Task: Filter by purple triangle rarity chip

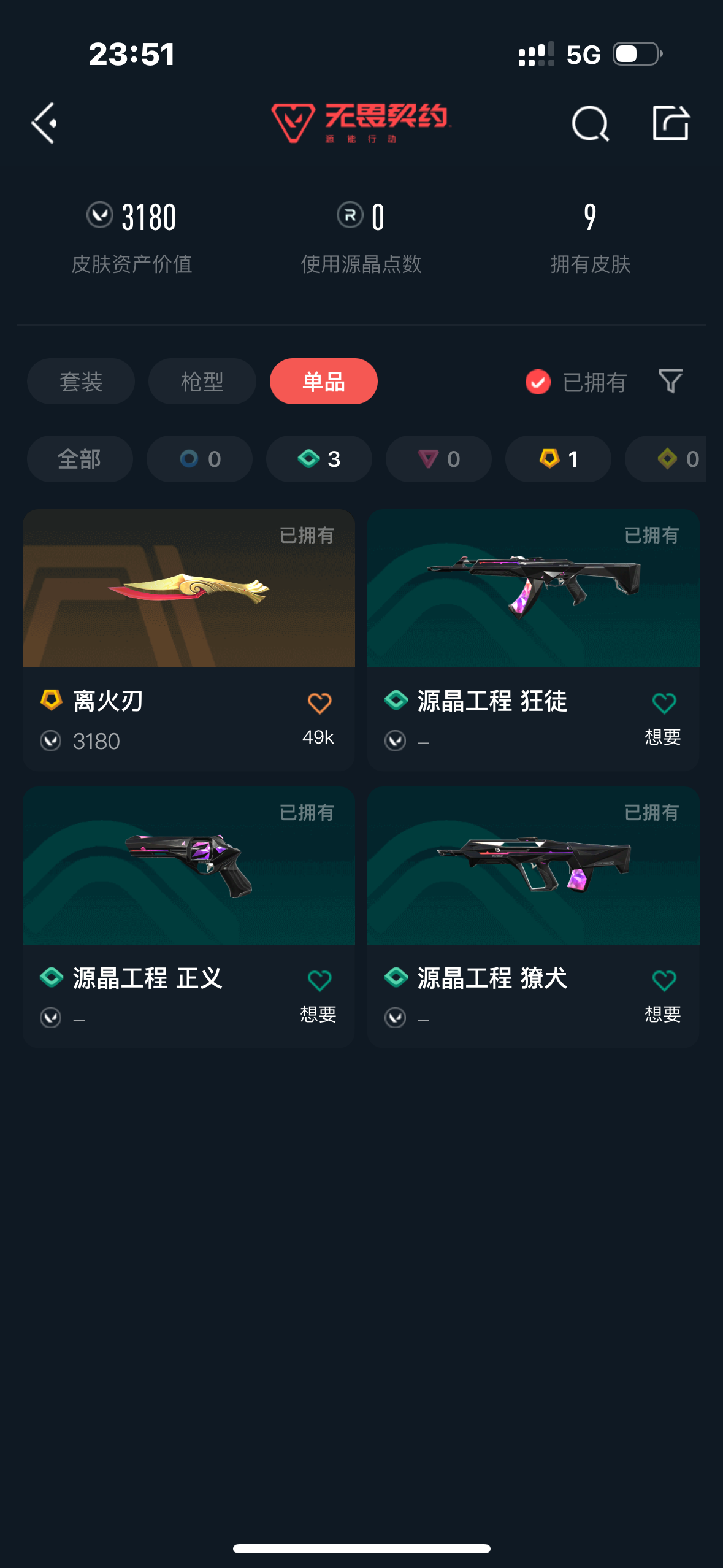Action: (x=438, y=459)
